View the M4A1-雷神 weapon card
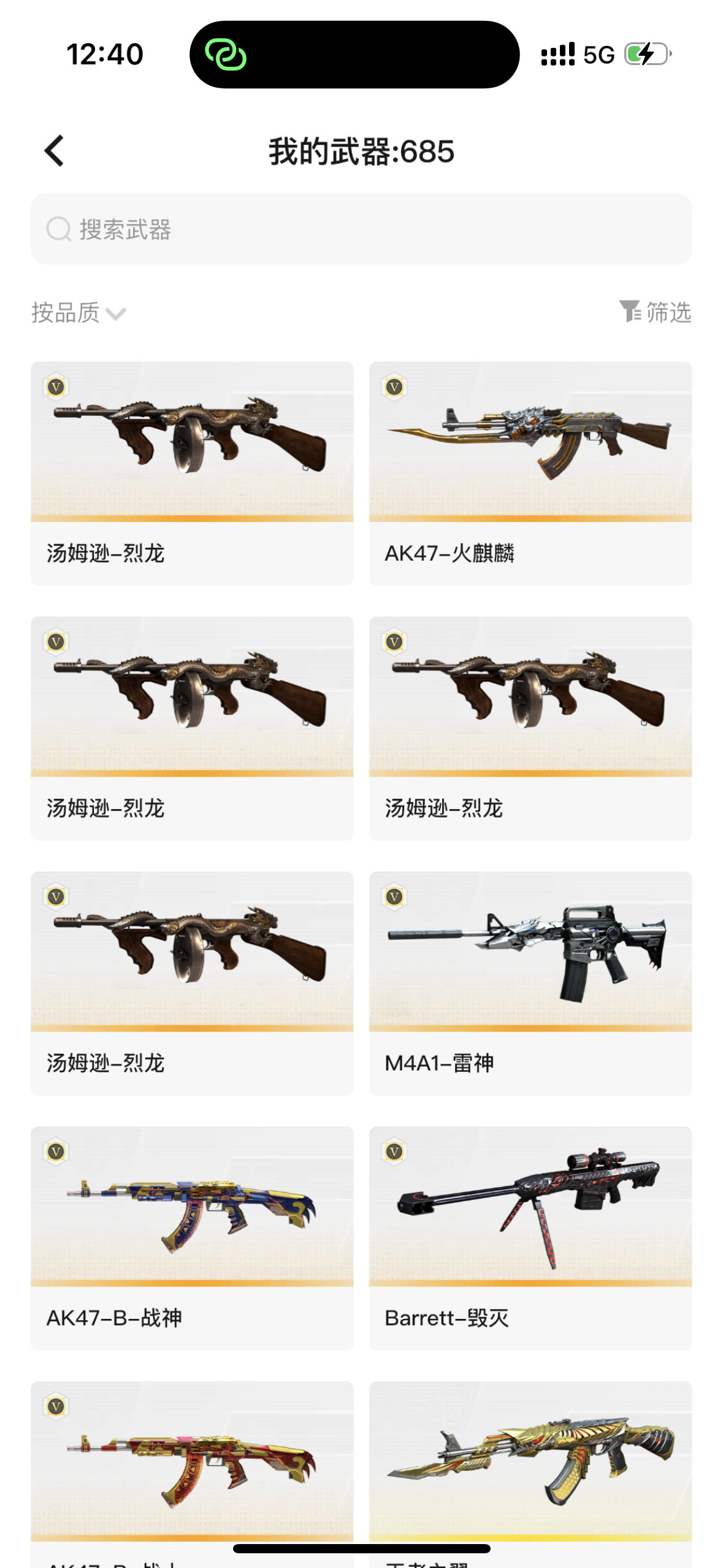 click(x=530, y=982)
